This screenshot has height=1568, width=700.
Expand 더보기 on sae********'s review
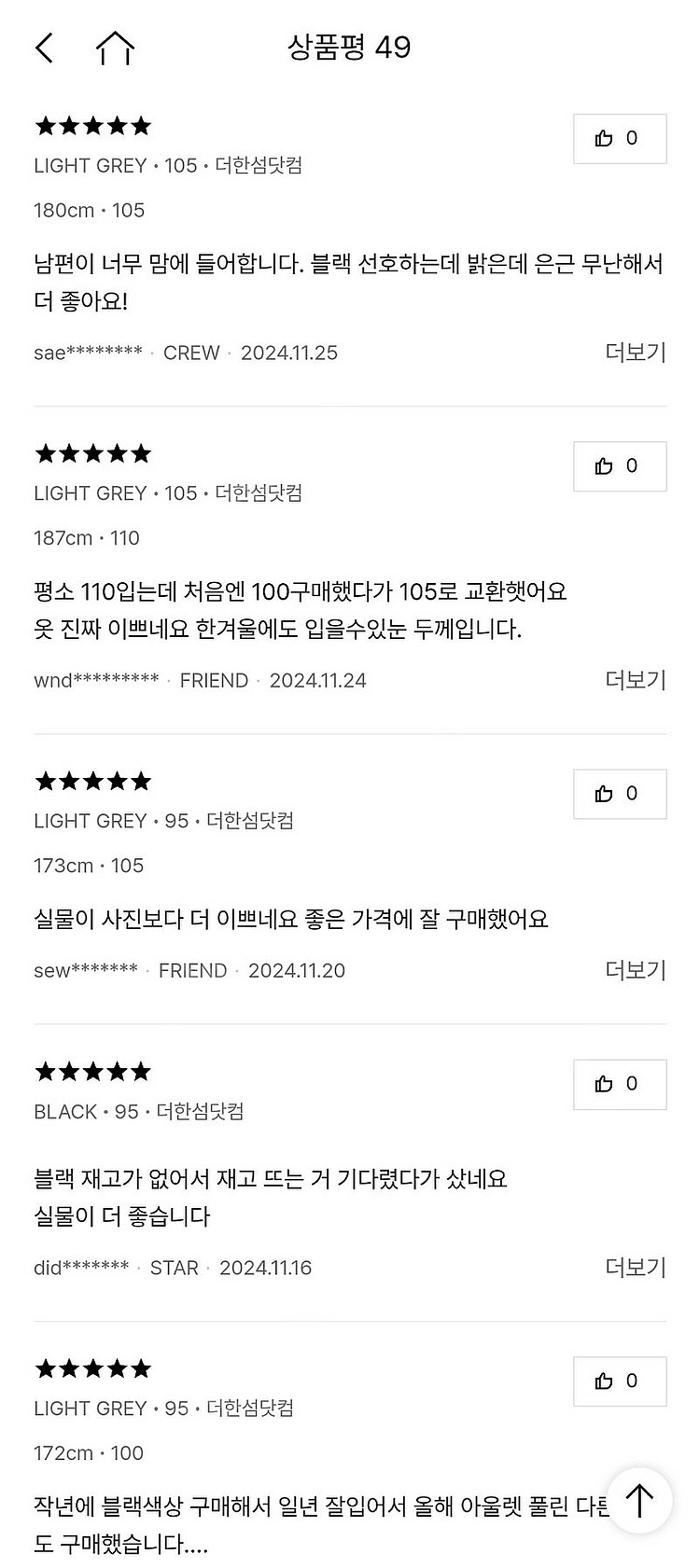click(x=635, y=353)
